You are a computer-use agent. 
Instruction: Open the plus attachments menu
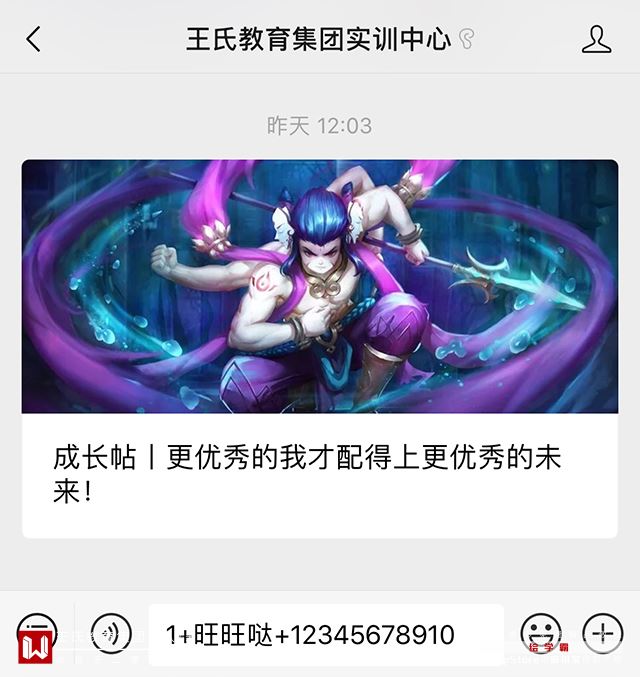tap(602, 632)
